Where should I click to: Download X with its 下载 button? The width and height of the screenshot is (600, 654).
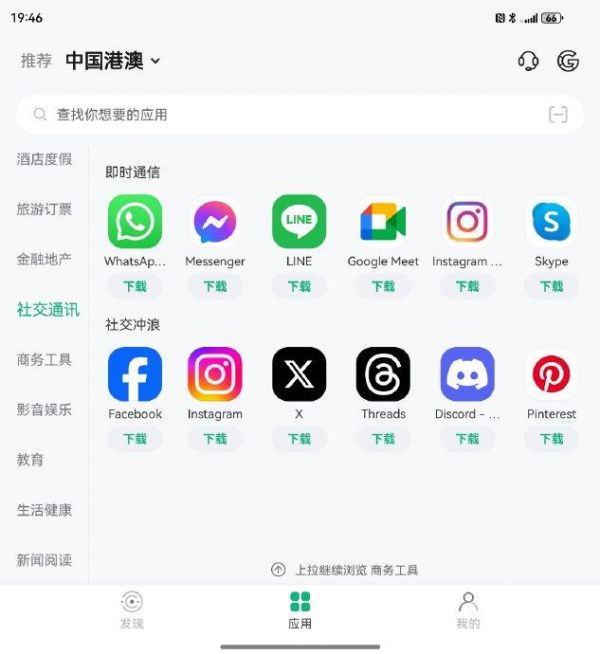point(299,438)
